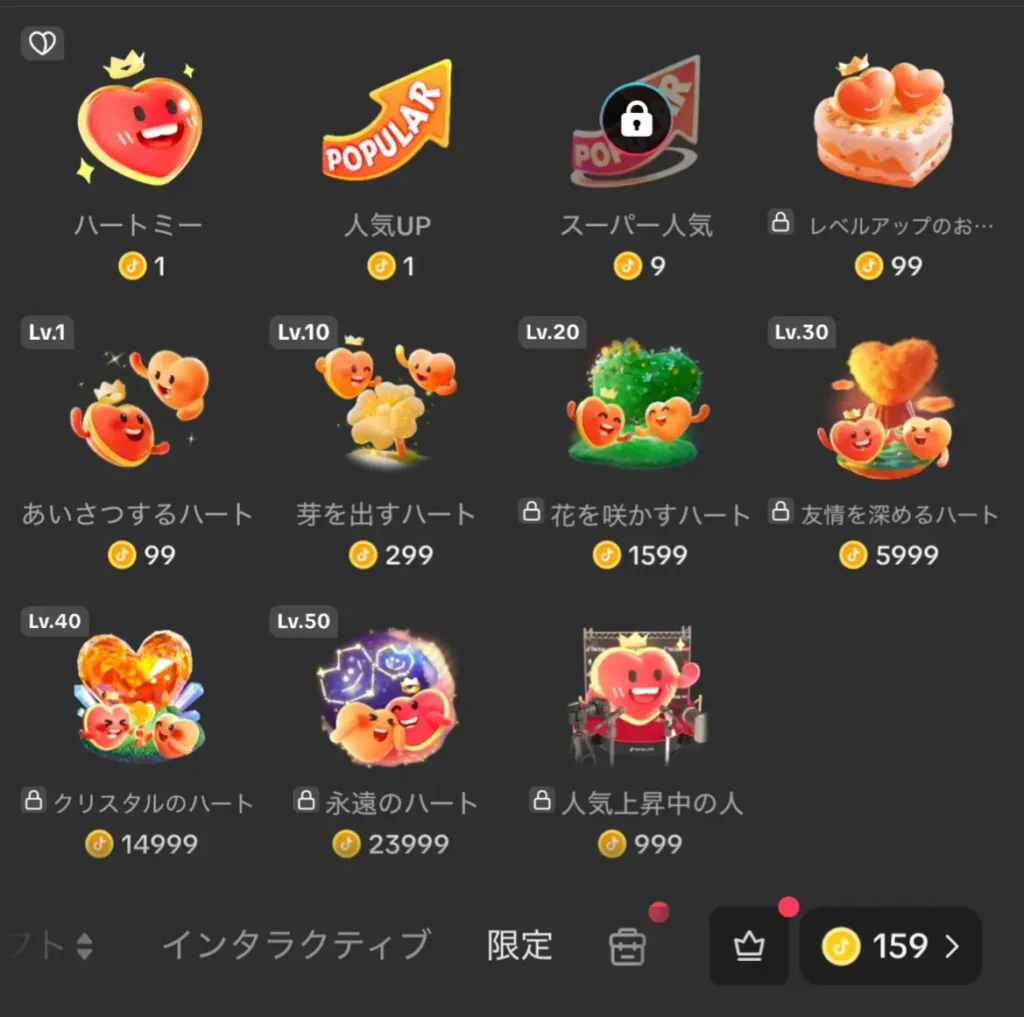
Task: Switch to the 限定 tab
Action: tap(520, 945)
